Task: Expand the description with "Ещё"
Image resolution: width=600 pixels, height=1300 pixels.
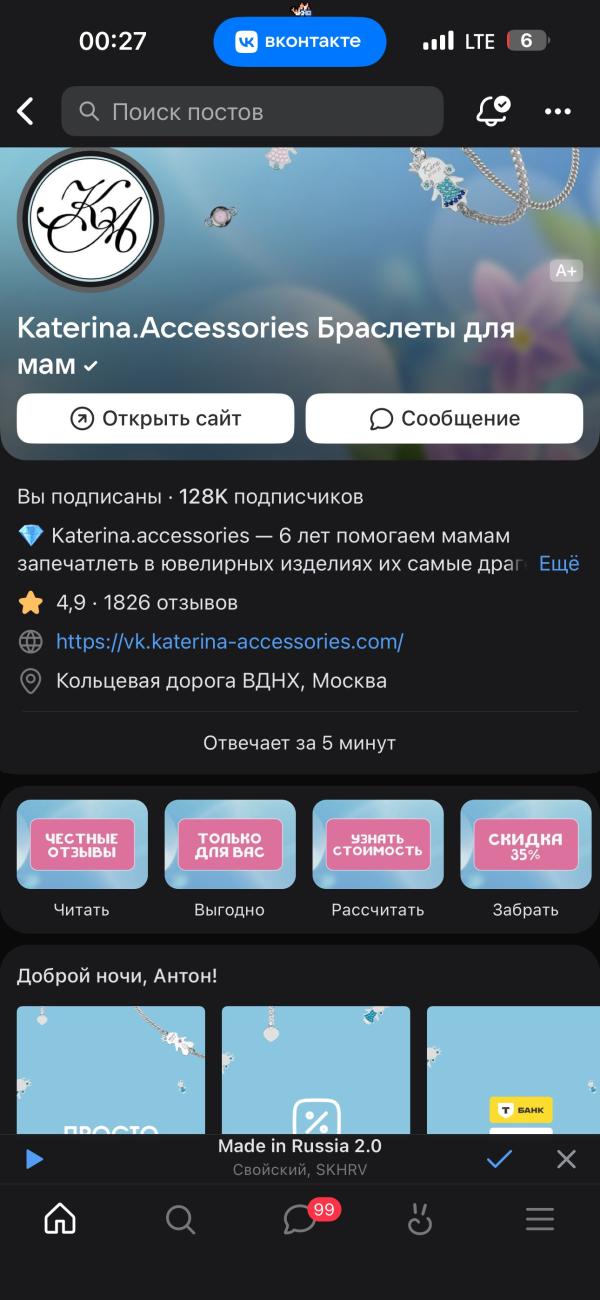Action: (x=559, y=564)
